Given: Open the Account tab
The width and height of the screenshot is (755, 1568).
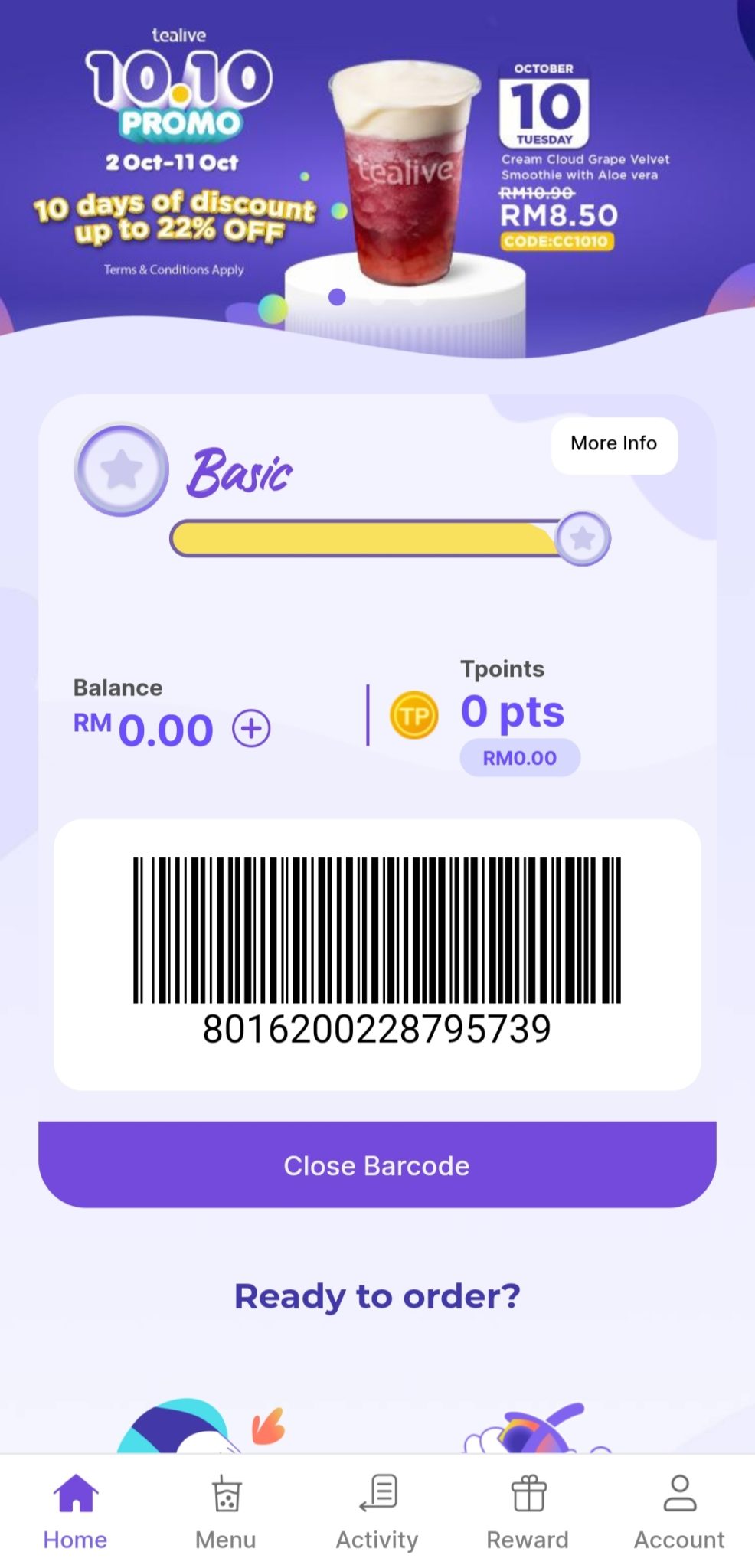Looking at the screenshot, I should pyautogui.click(x=679, y=1511).
